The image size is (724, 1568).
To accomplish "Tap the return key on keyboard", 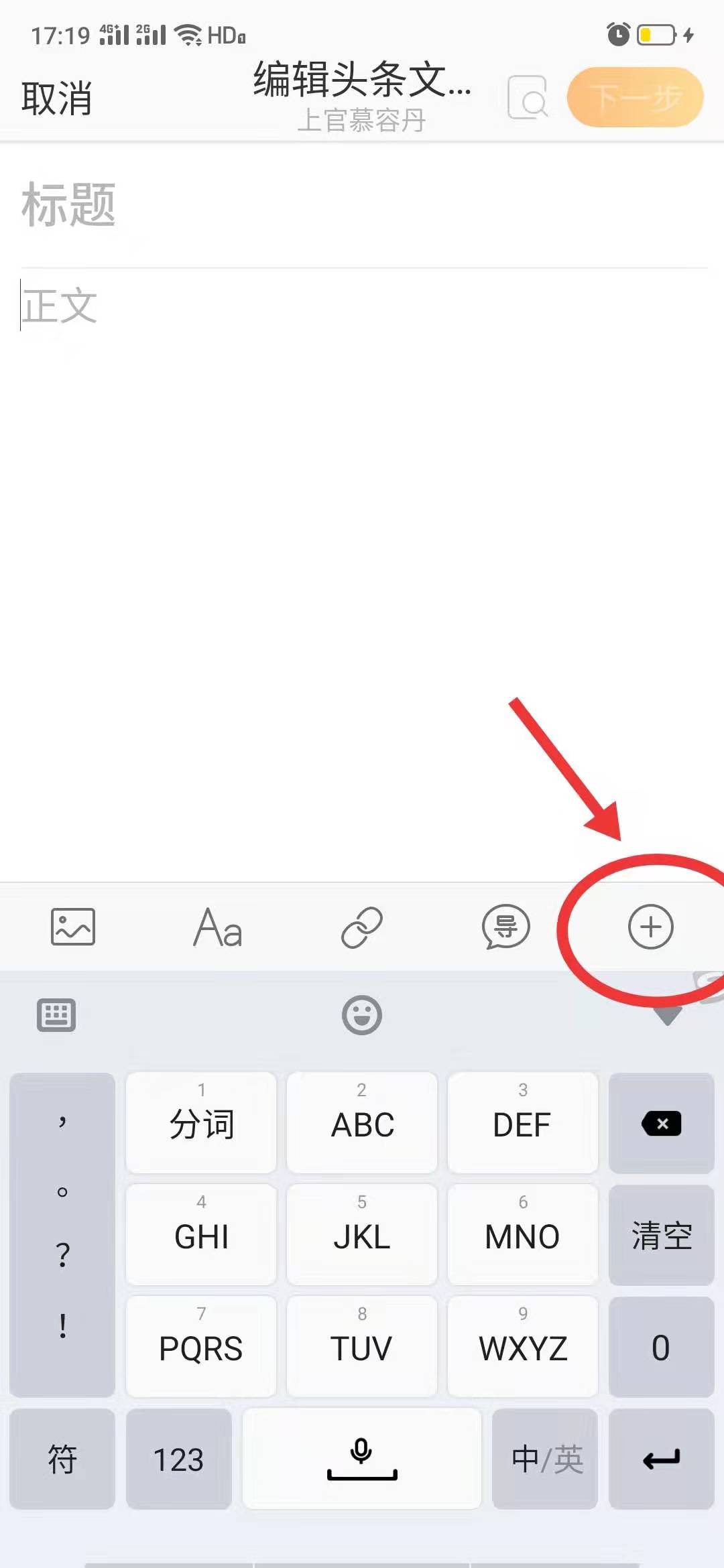I will [661, 1459].
